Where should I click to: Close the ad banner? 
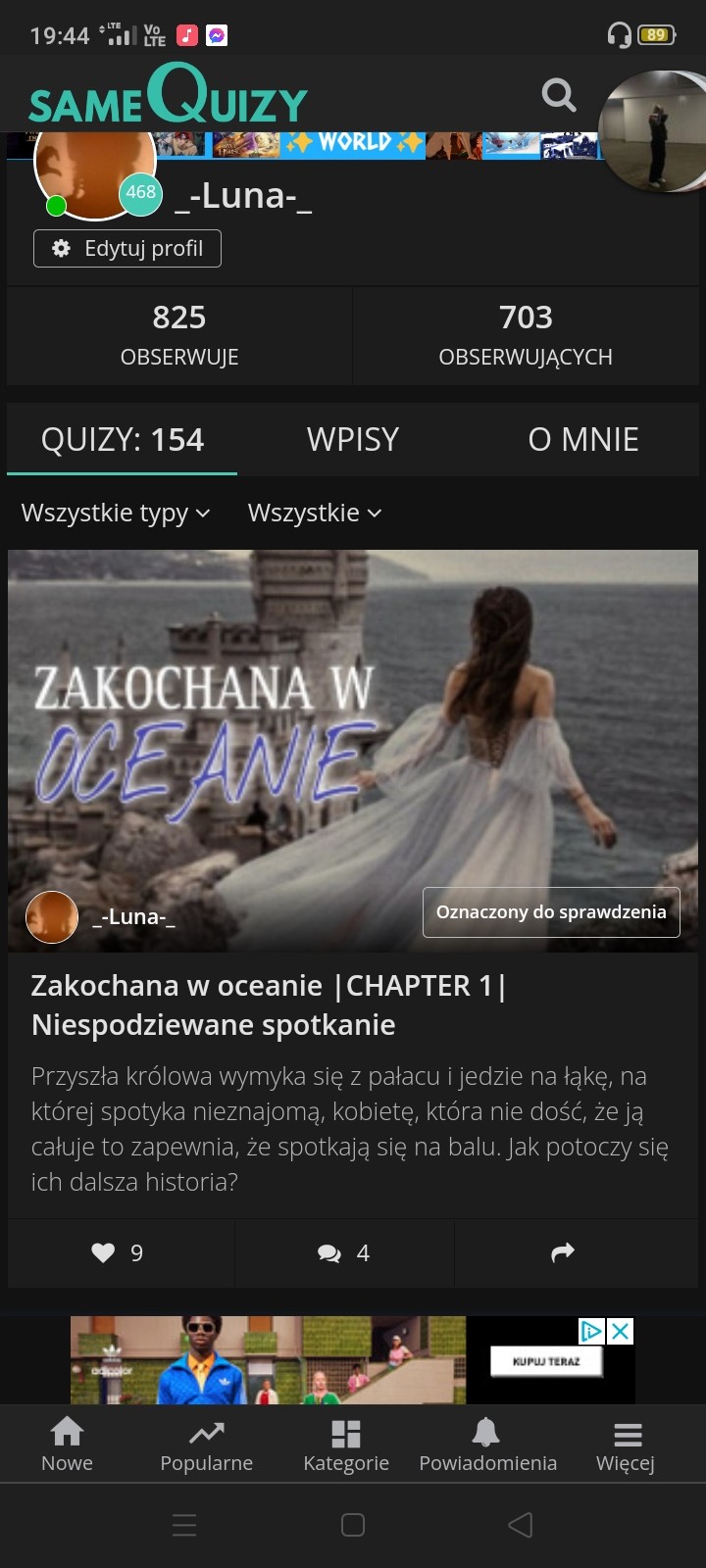point(621,1331)
